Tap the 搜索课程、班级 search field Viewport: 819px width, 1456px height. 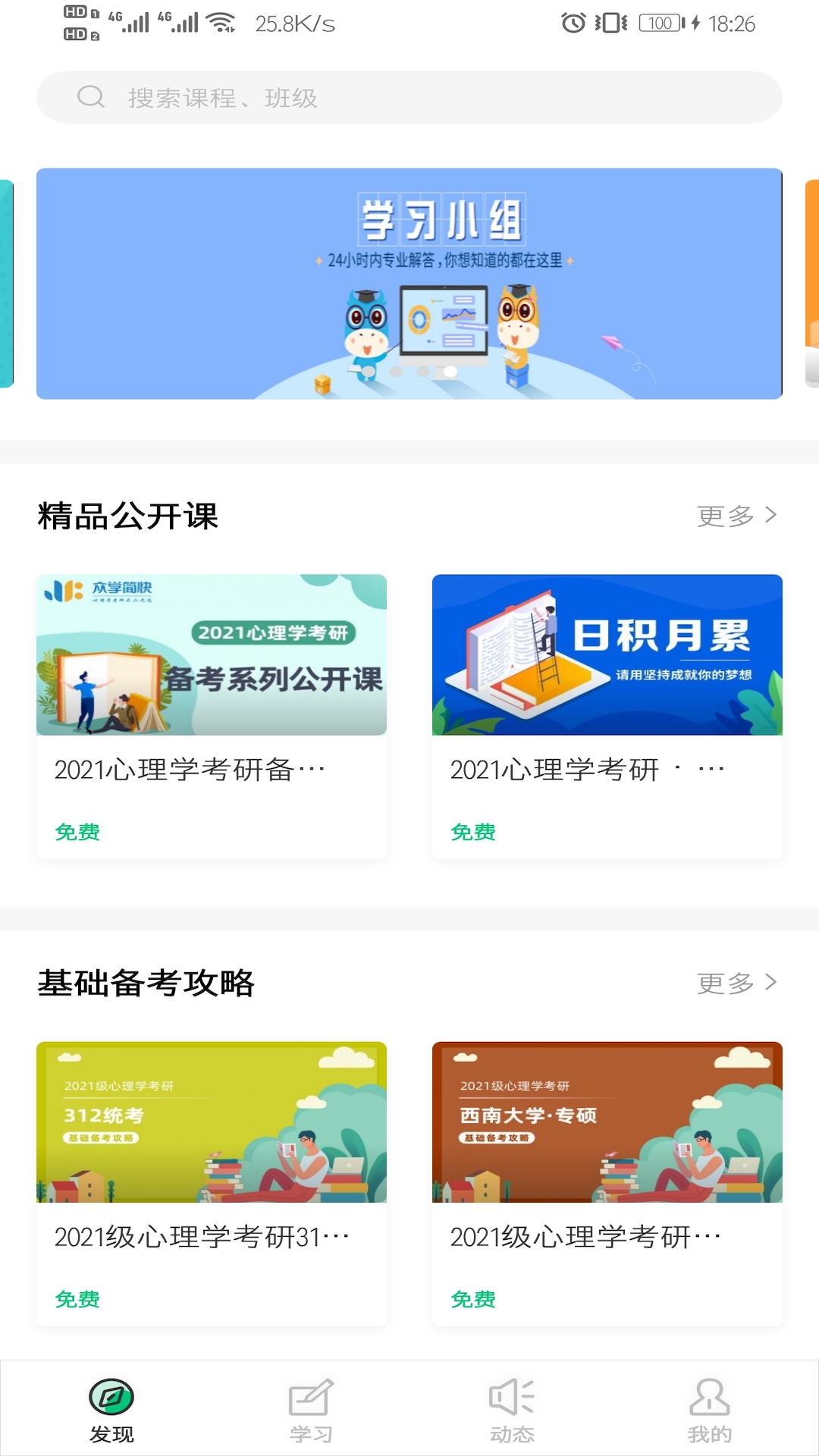(409, 97)
